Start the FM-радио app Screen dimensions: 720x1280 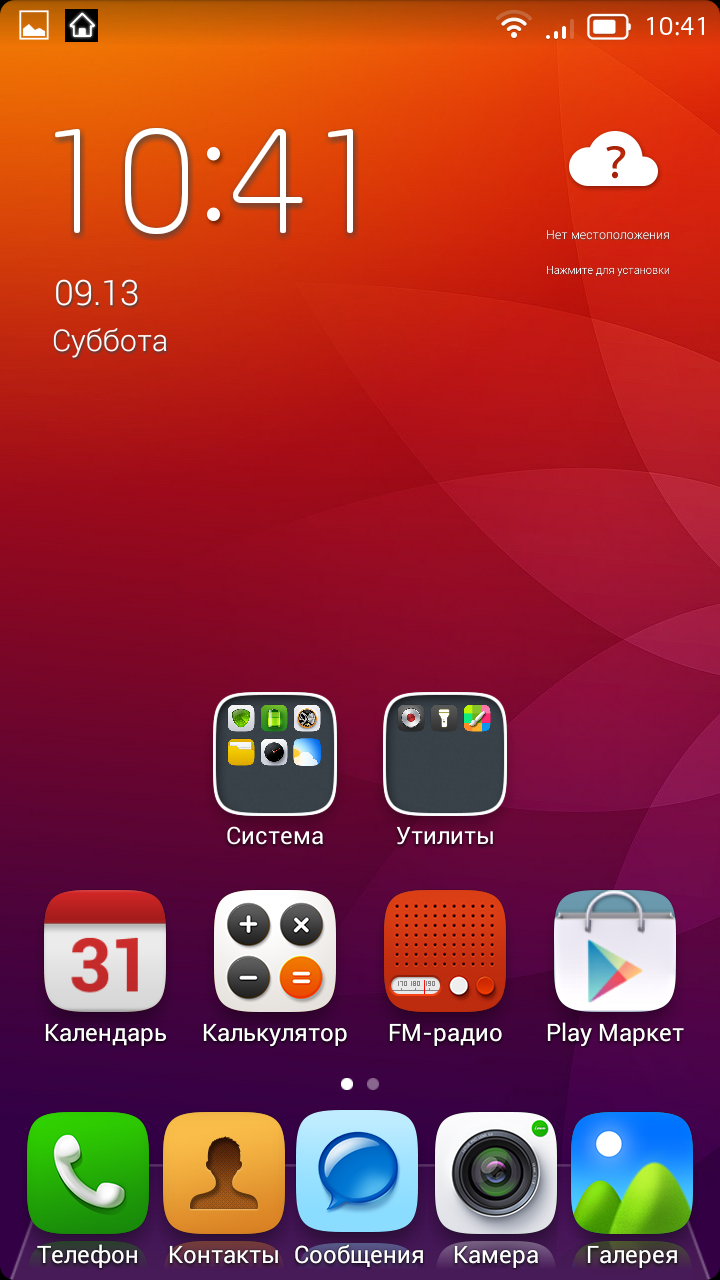445,951
